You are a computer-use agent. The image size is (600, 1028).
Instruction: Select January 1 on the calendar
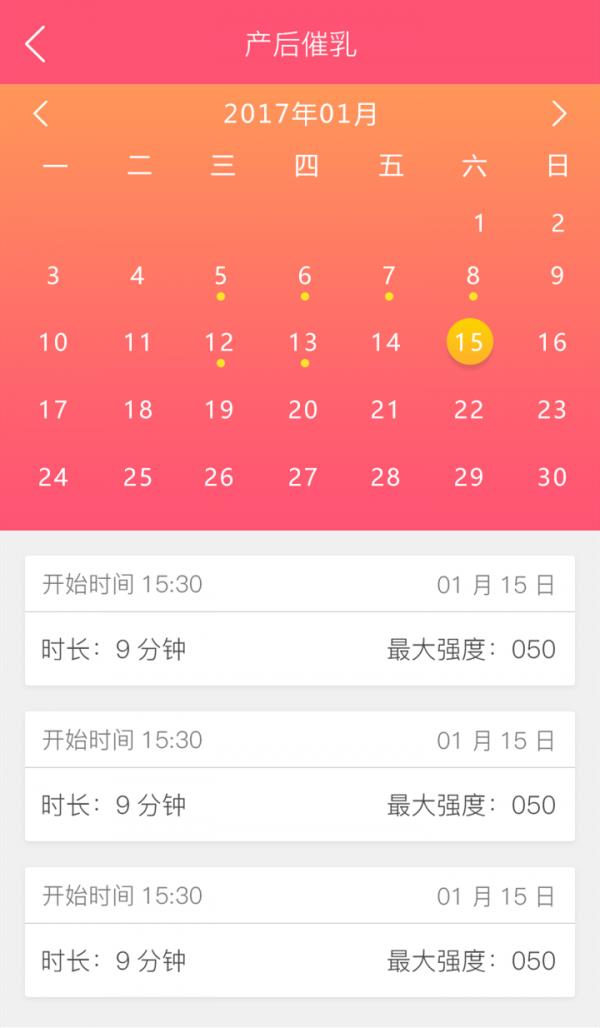click(x=479, y=223)
